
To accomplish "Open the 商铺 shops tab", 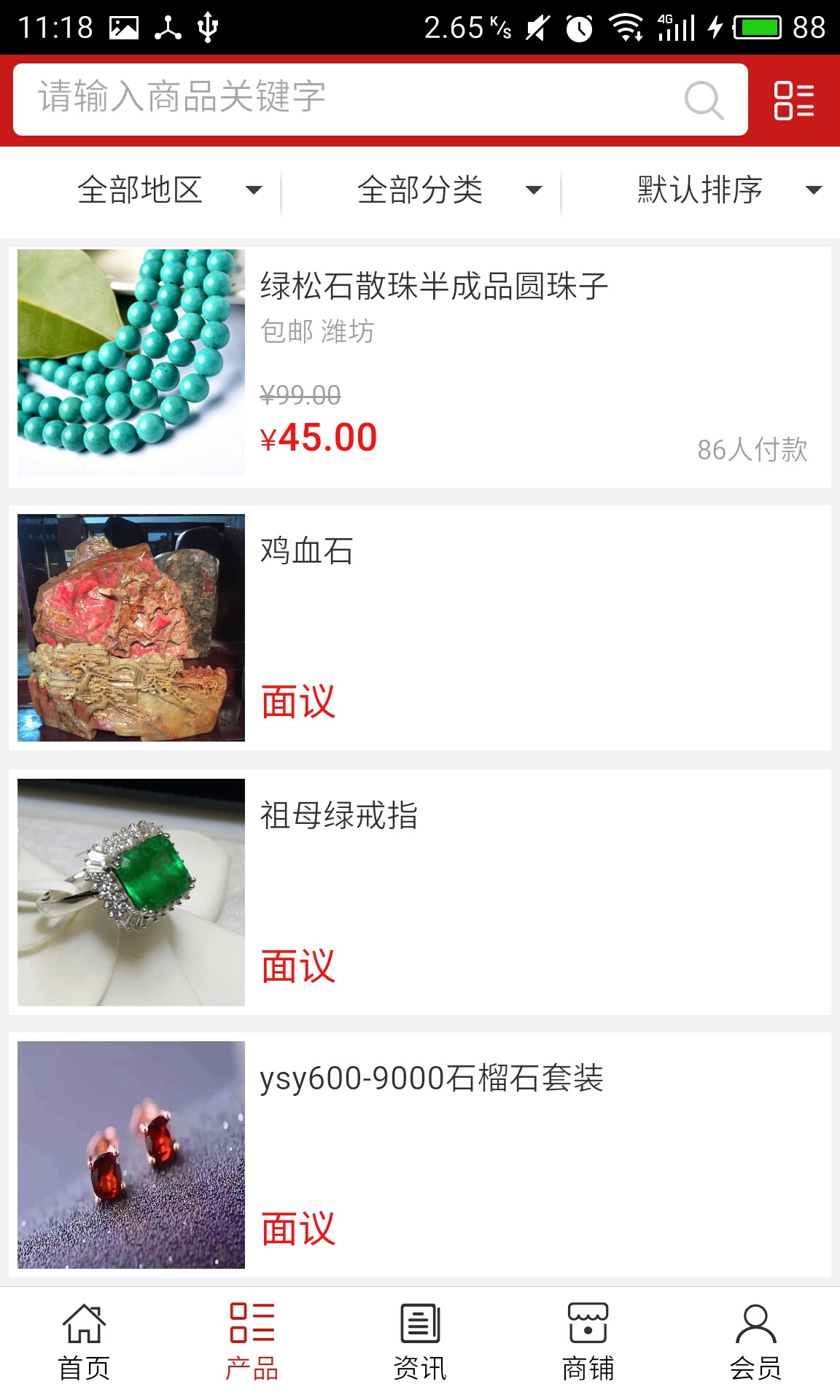I will click(588, 1343).
